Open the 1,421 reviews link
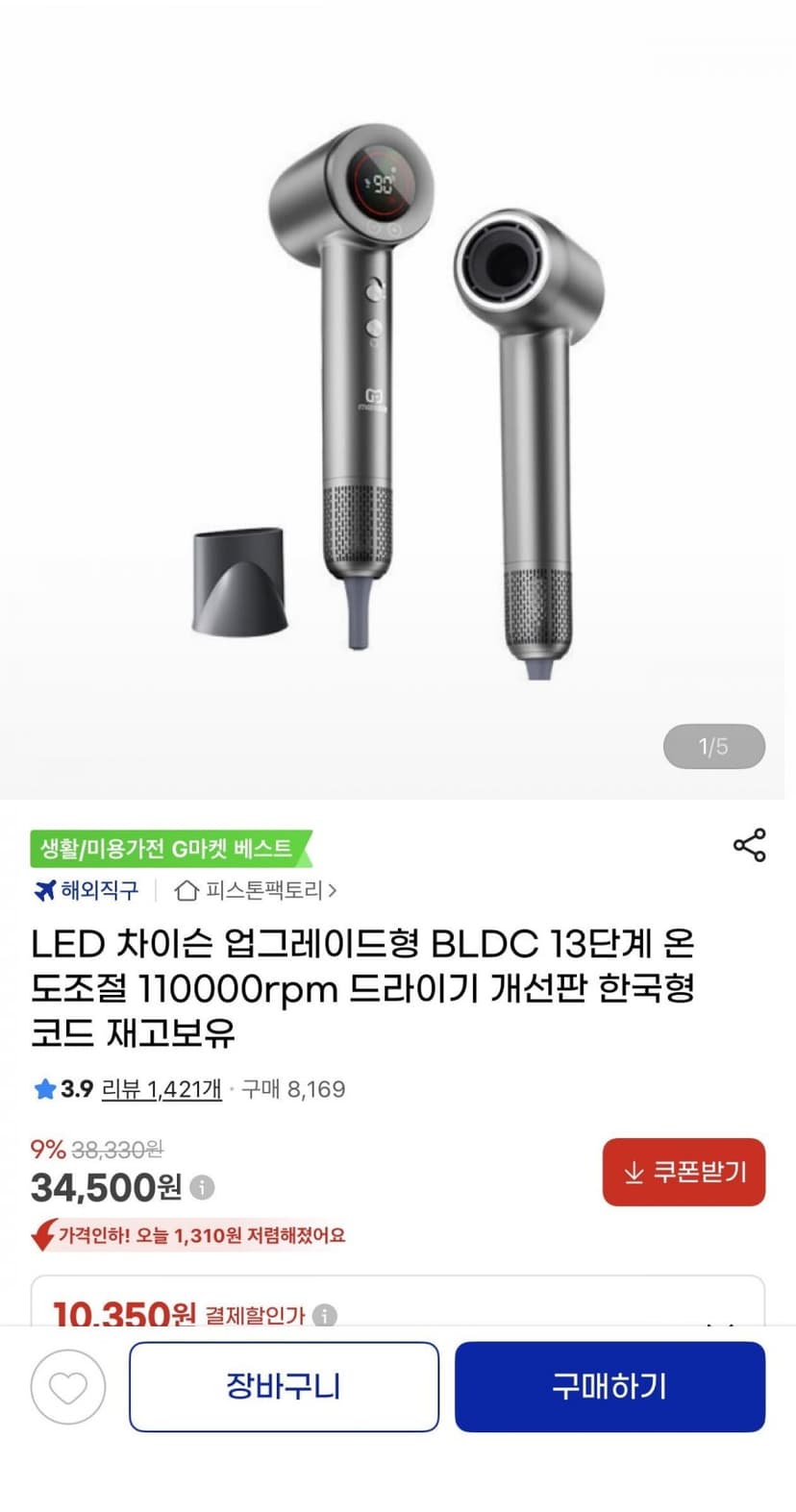The height and width of the screenshot is (1512, 796). pos(162,1089)
